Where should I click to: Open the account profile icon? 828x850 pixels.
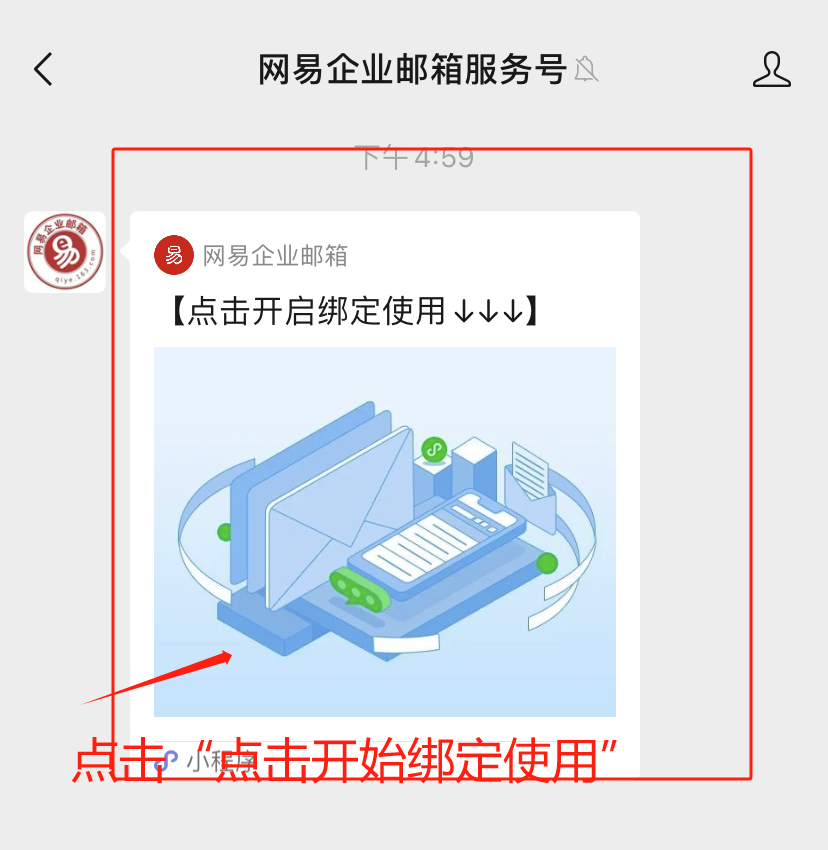(771, 69)
